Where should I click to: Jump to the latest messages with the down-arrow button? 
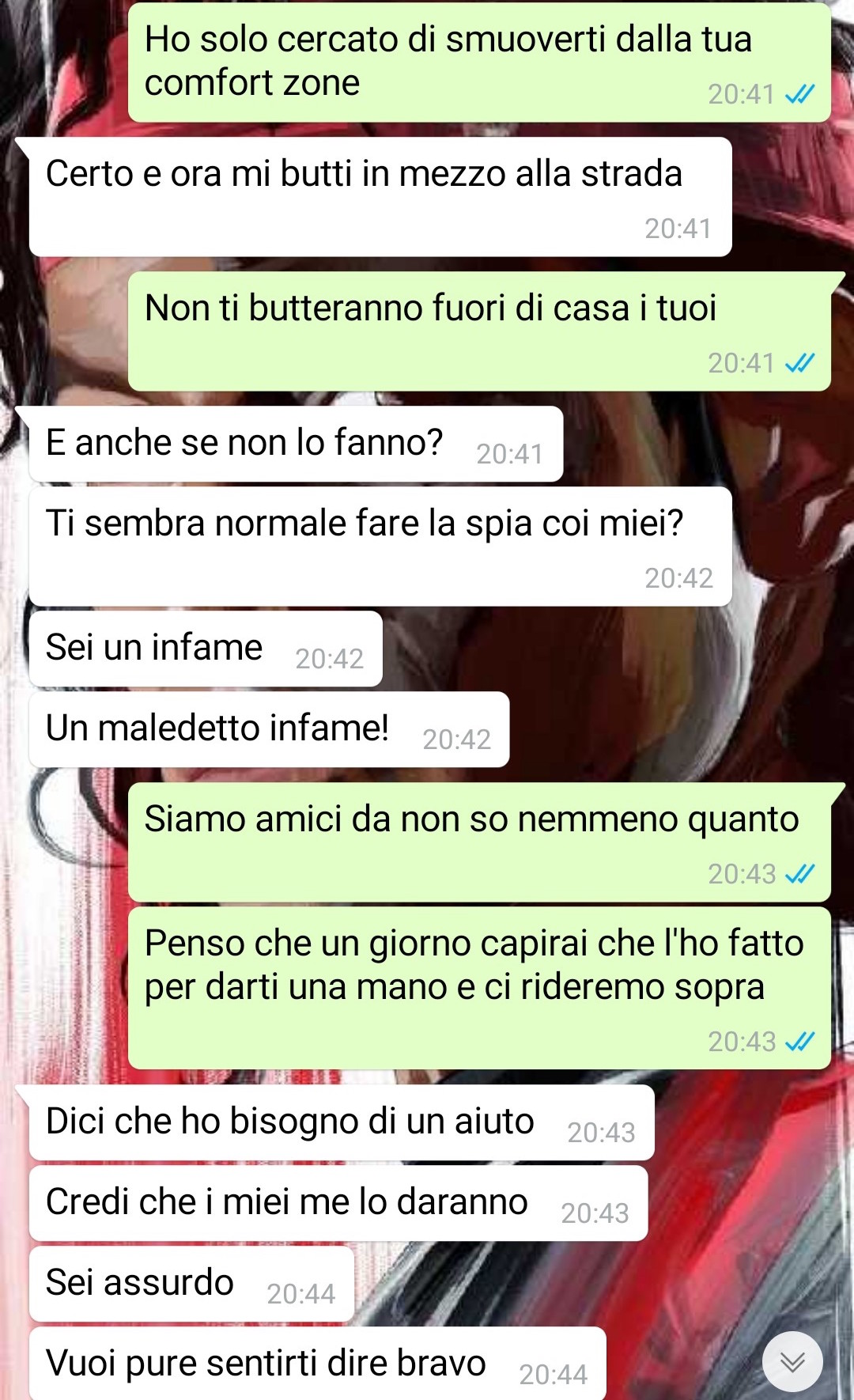(792, 1361)
